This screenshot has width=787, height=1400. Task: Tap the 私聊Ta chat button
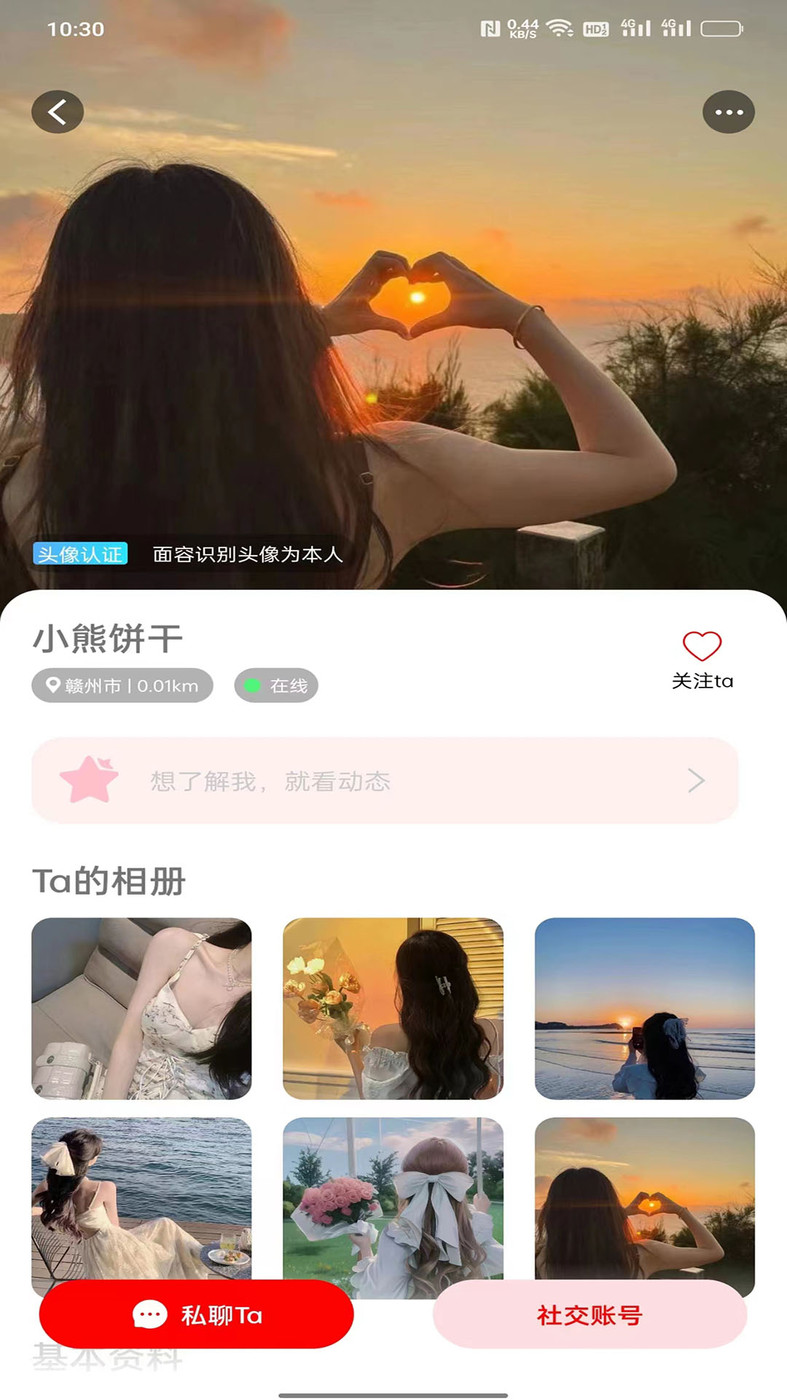(196, 1314)
